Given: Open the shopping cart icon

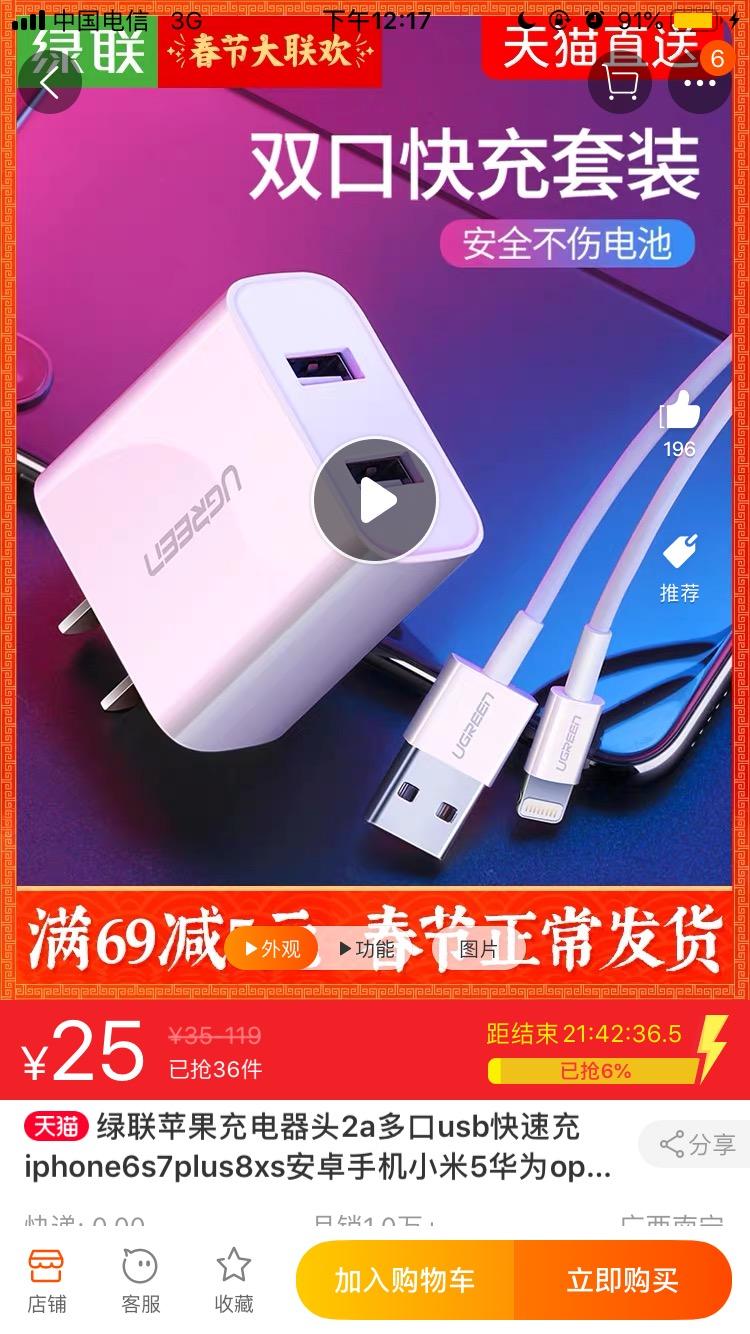Looking at the screenshot, I should click(x=619, y=82).
